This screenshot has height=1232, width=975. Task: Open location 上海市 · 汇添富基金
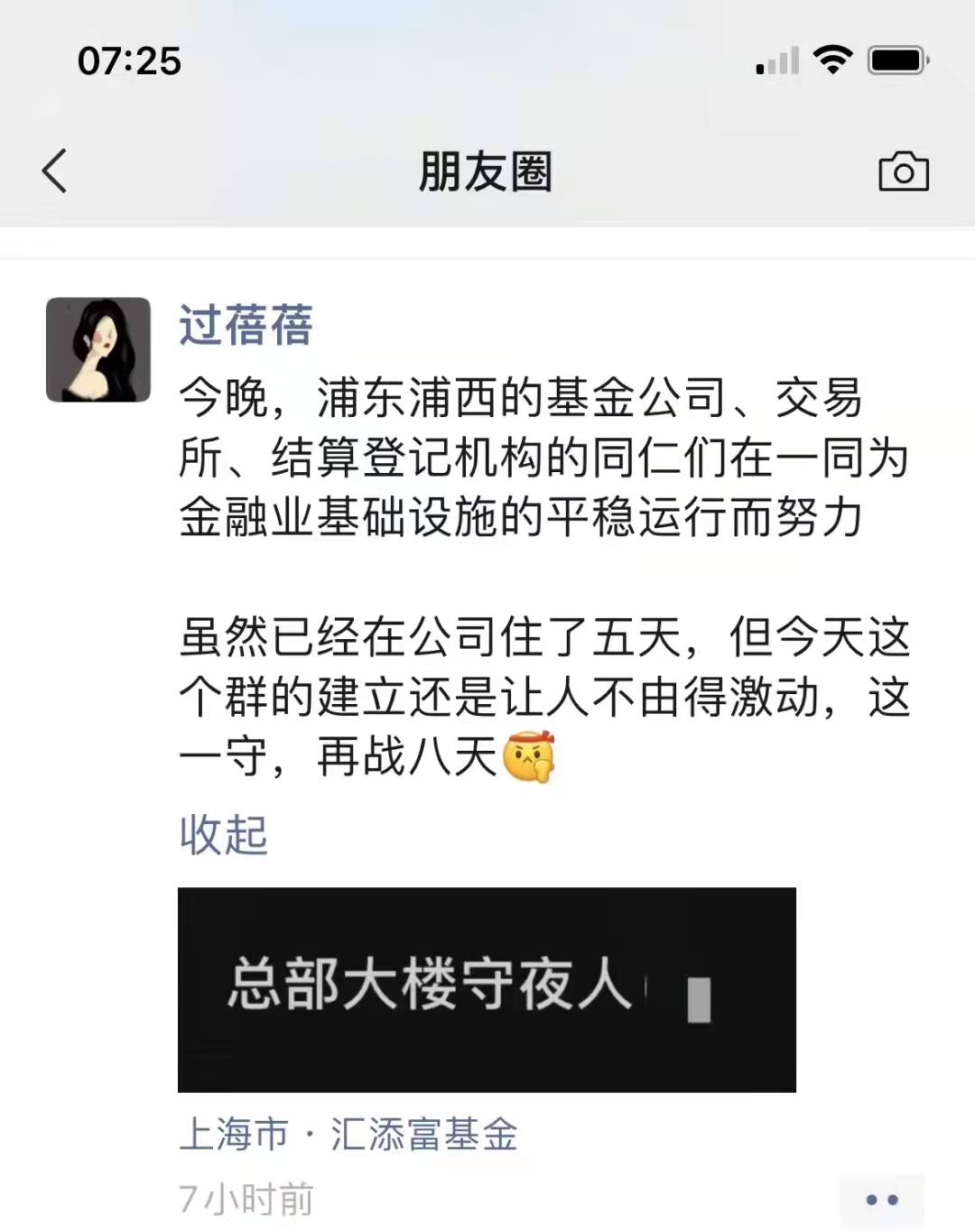tap(348, 1135)
